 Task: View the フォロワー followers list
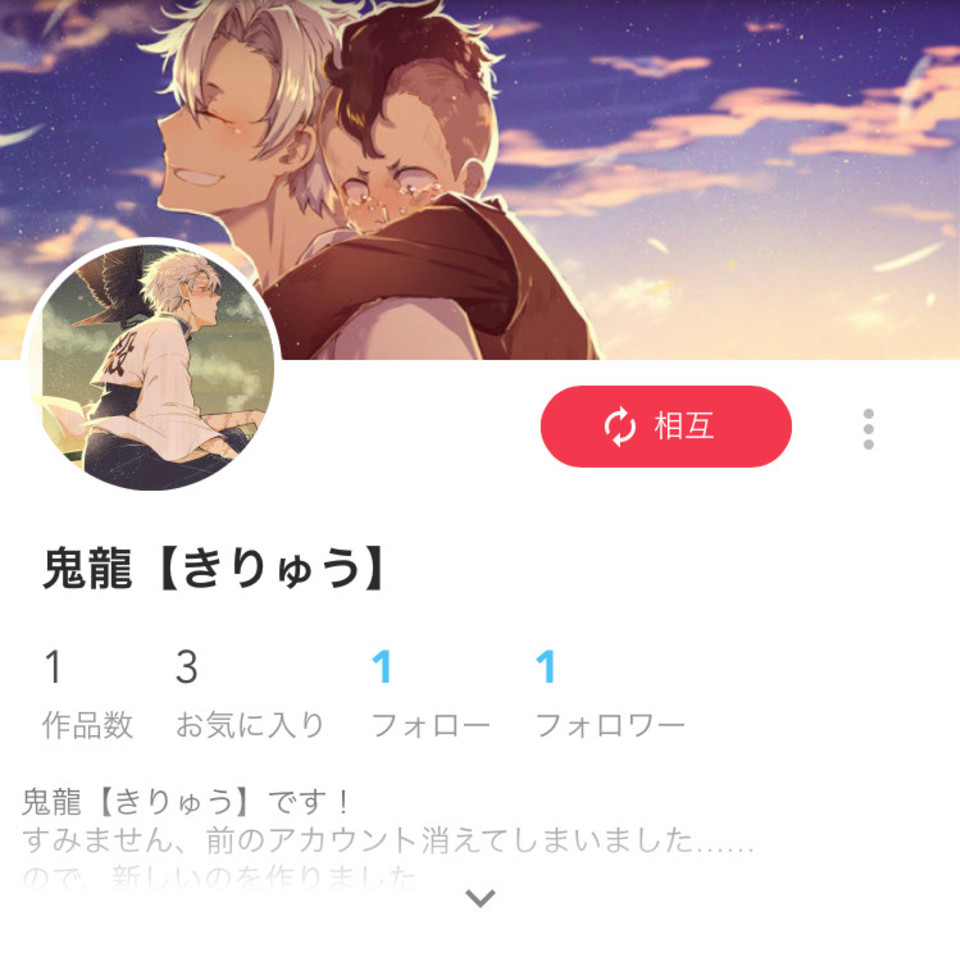click(x=610, y=692)
